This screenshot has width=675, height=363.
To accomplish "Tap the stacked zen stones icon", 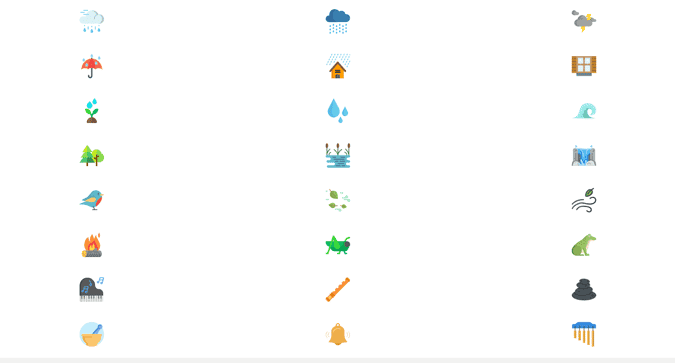I will pyautogui.click(x=584, y=289).
